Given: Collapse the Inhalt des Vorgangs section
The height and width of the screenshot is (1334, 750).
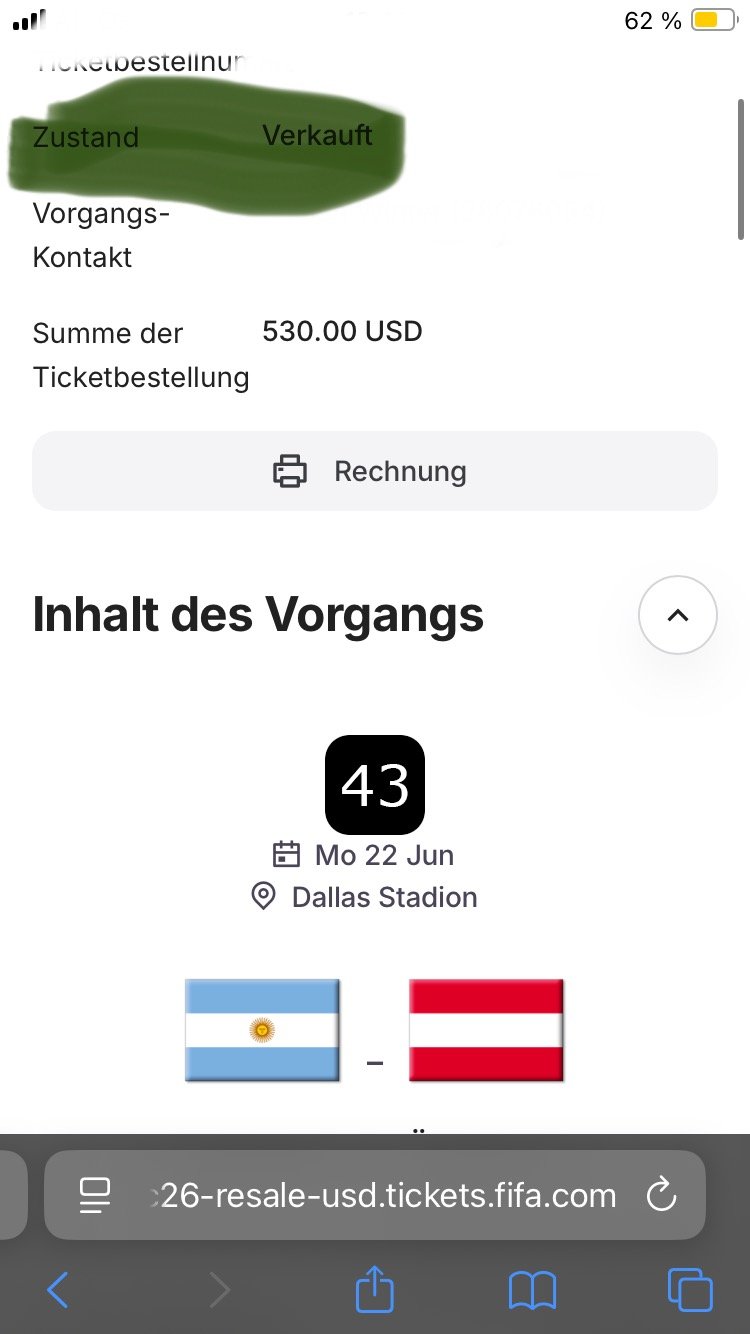Looking at the screenshot, I should 677,615.
